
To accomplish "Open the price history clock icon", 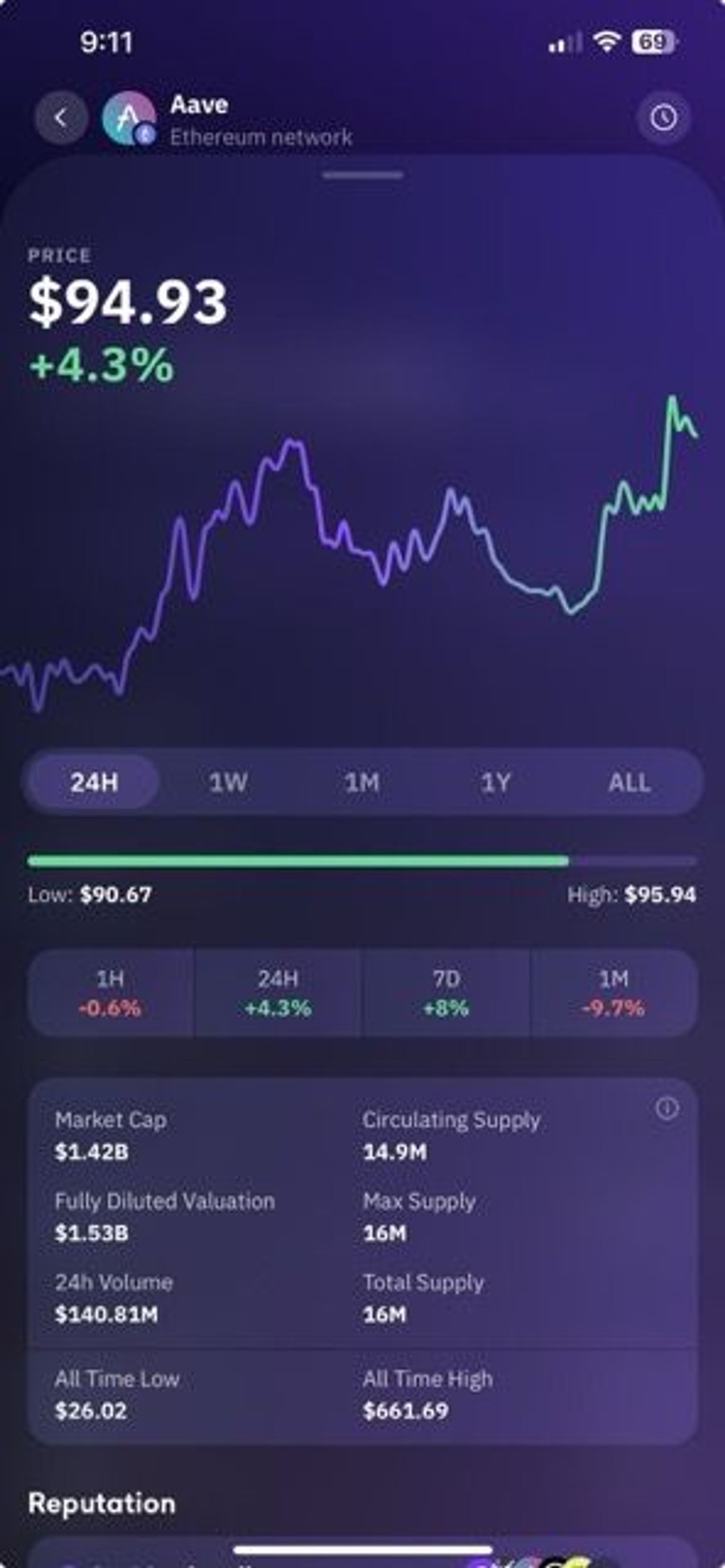I will pyautogui.click(x=664, y=119).
